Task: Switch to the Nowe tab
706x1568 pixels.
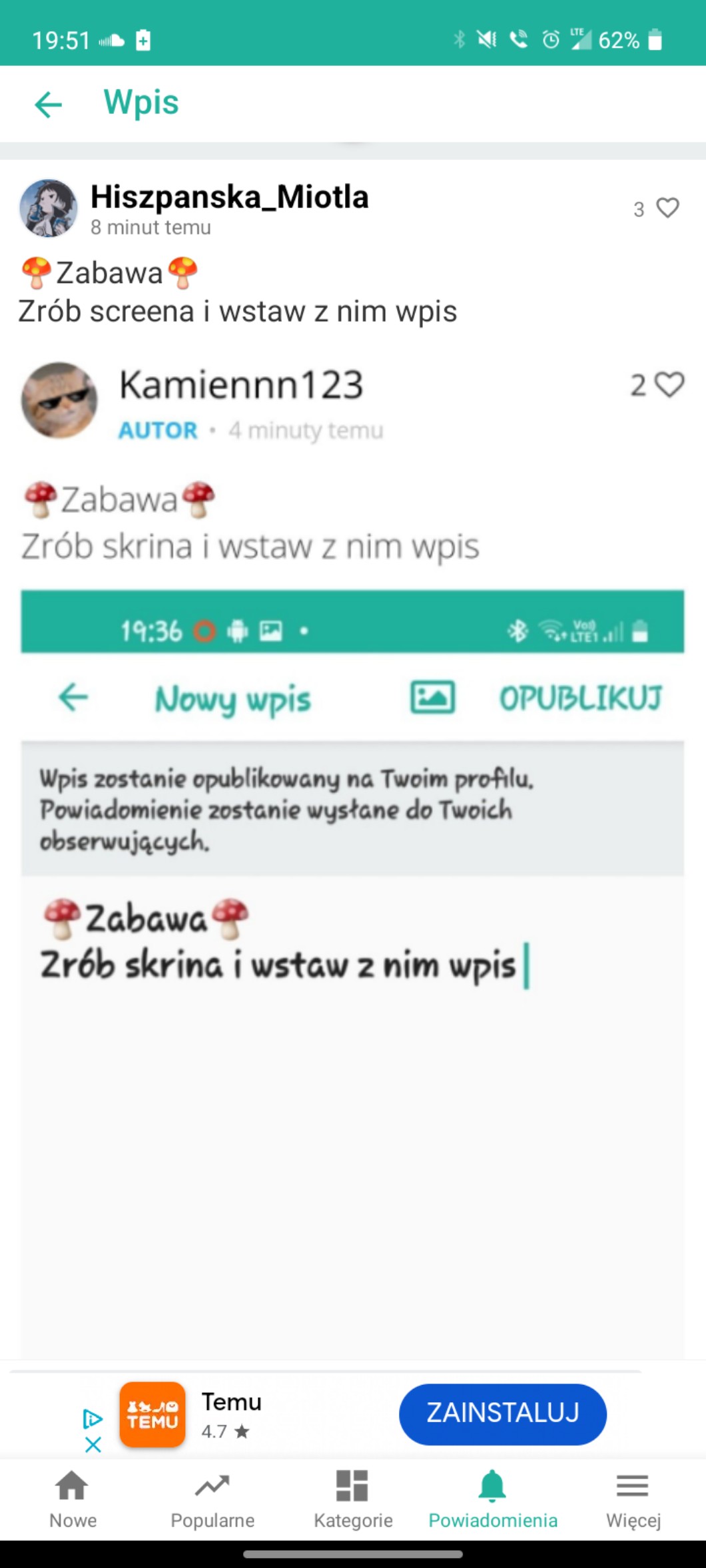Action: 73,1498
